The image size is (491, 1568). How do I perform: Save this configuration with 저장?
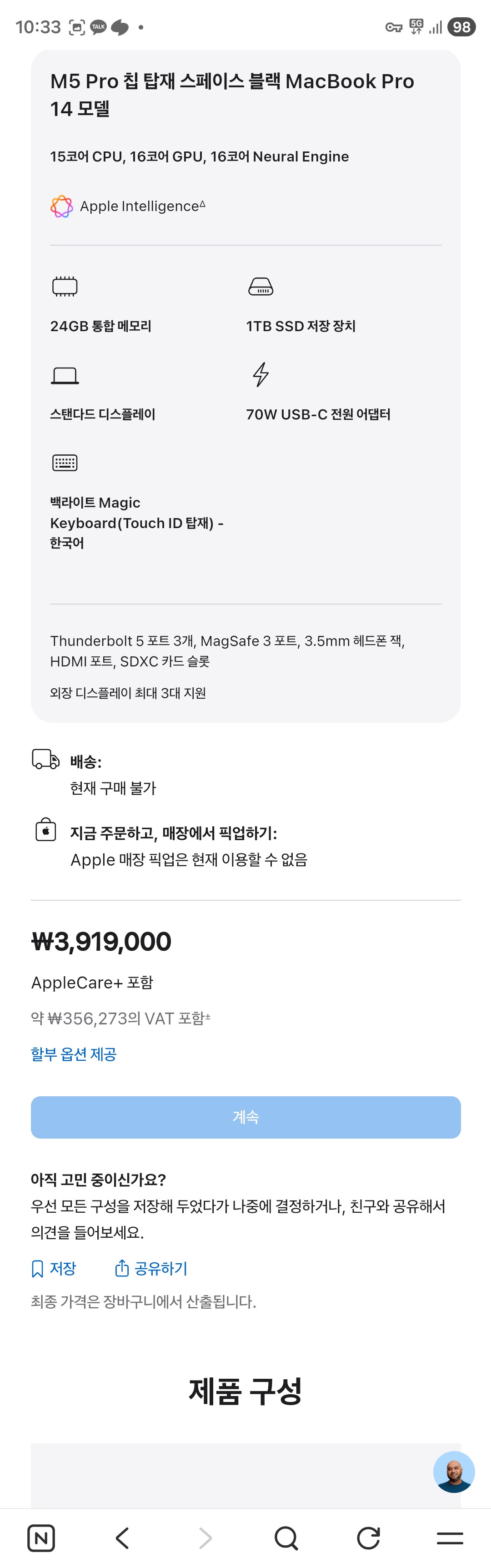pos(54,1269)
